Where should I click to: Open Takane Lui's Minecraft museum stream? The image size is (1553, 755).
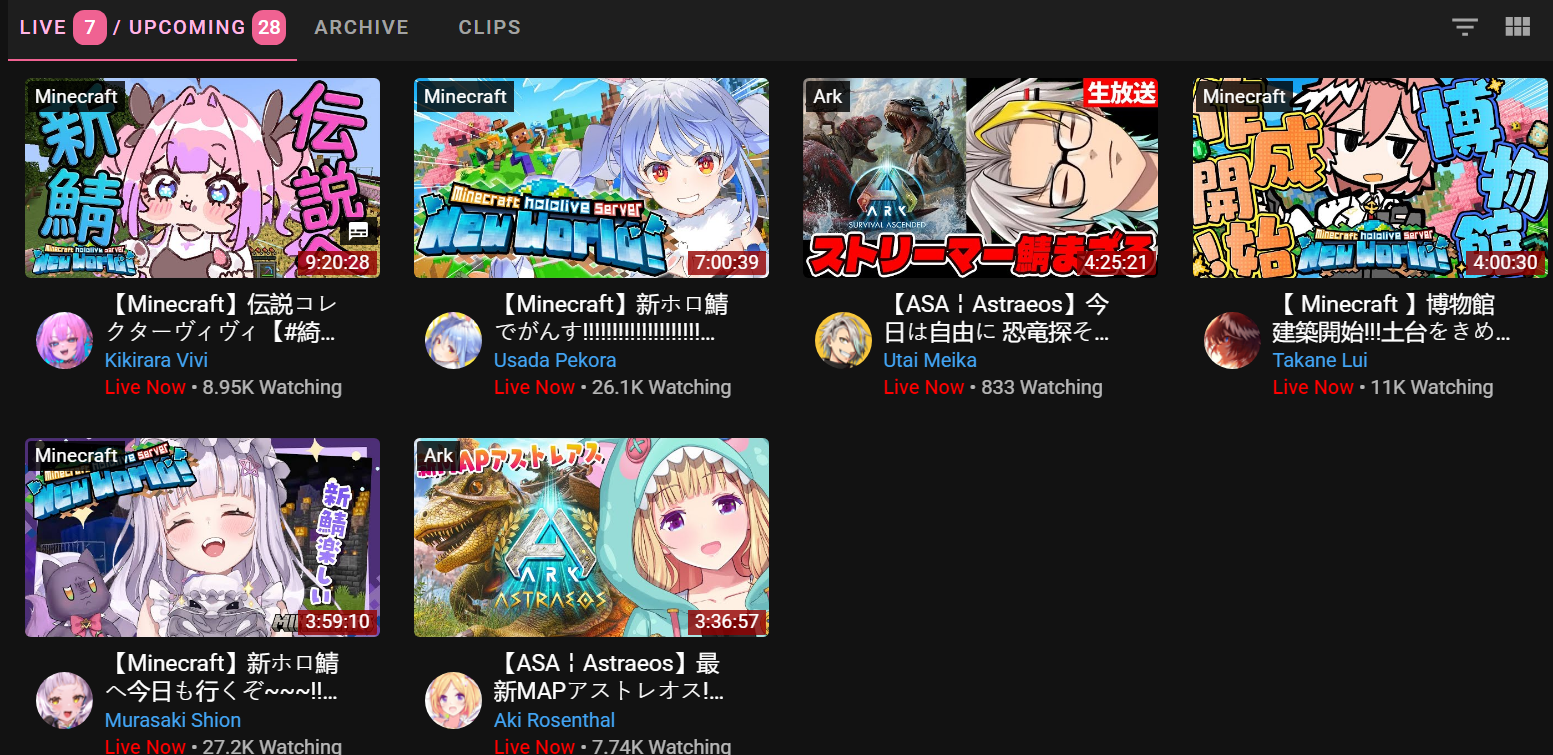pos(1370,178)
